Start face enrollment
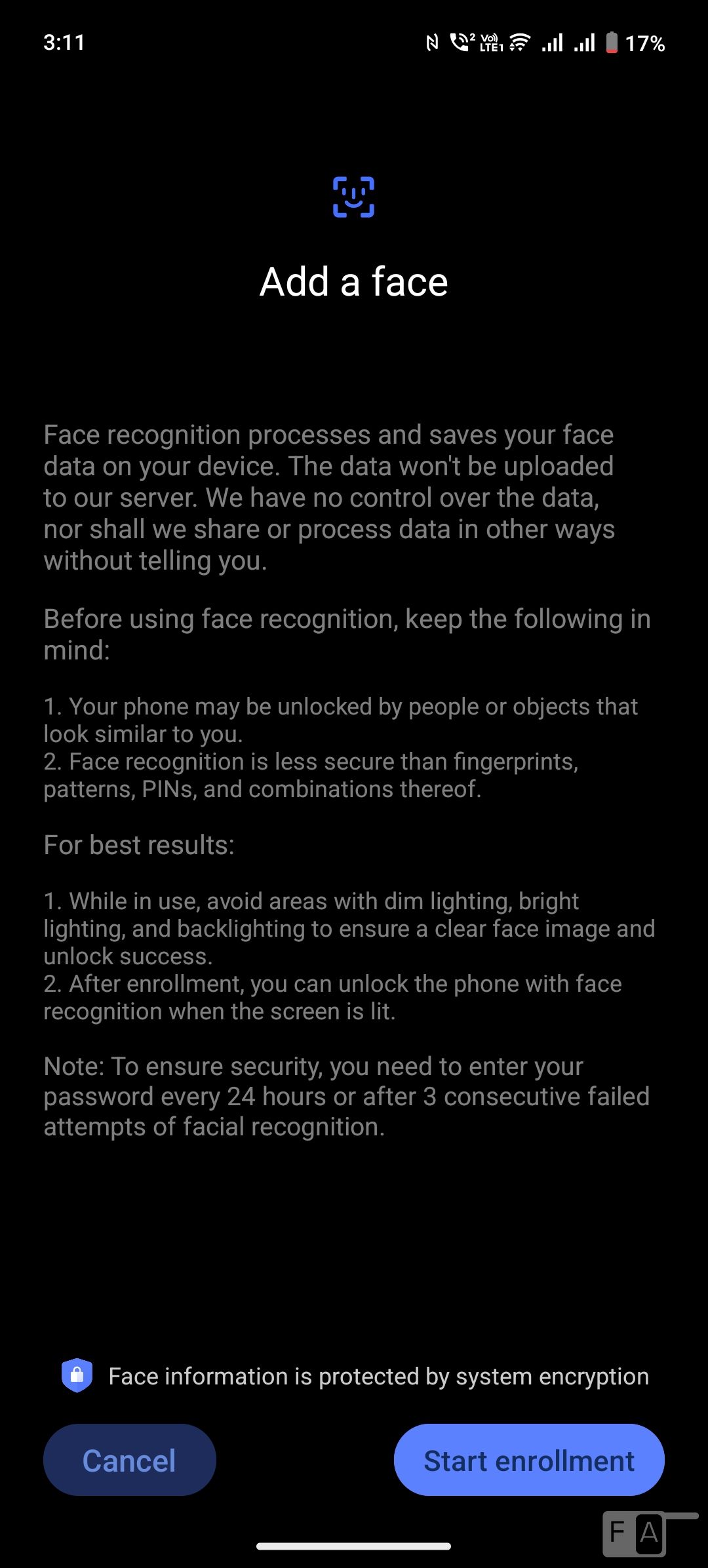This screenshot has width=708, height=1568. tap(528, 1460)
